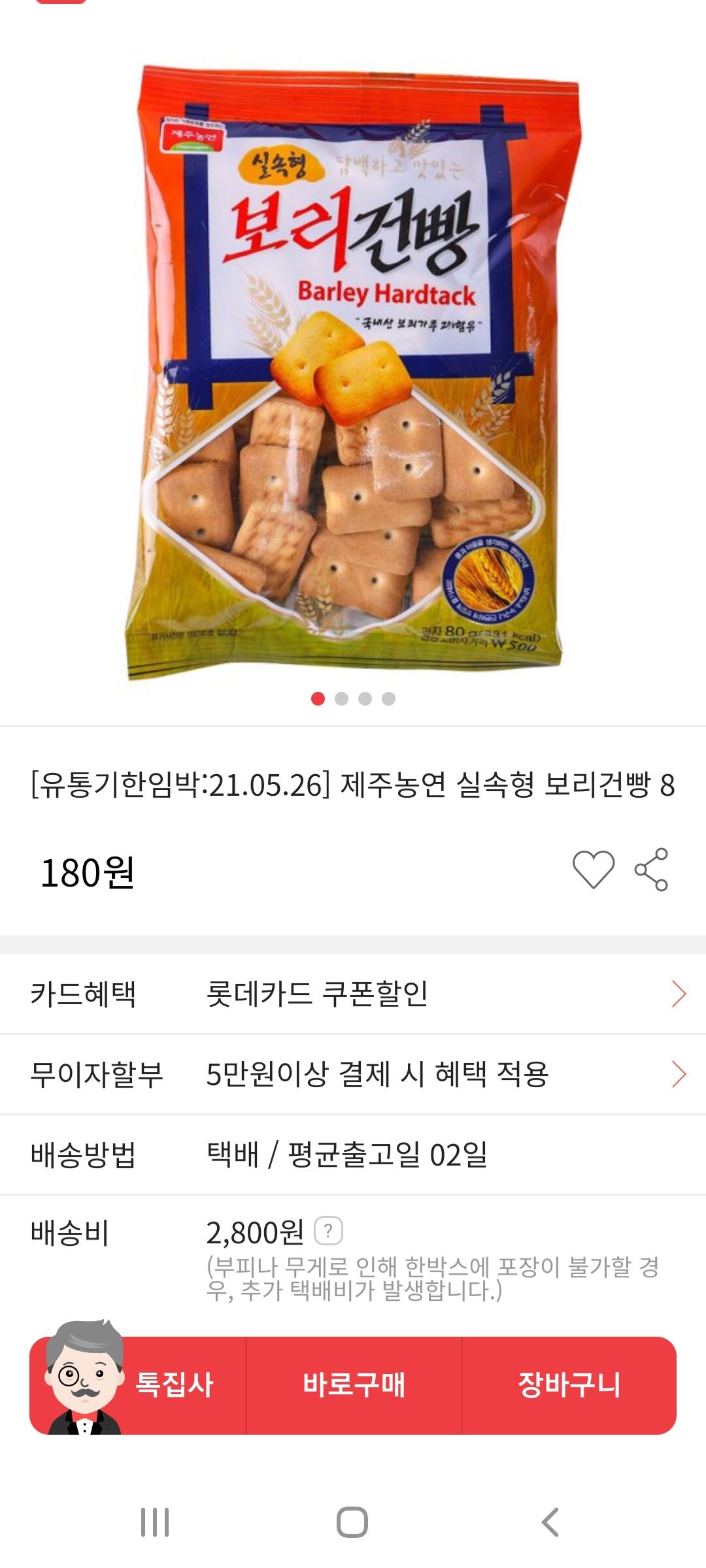The height and width of the screenshot is (1568, 706).
Task: Go back using the system back button
Action: click(550, 1522)
